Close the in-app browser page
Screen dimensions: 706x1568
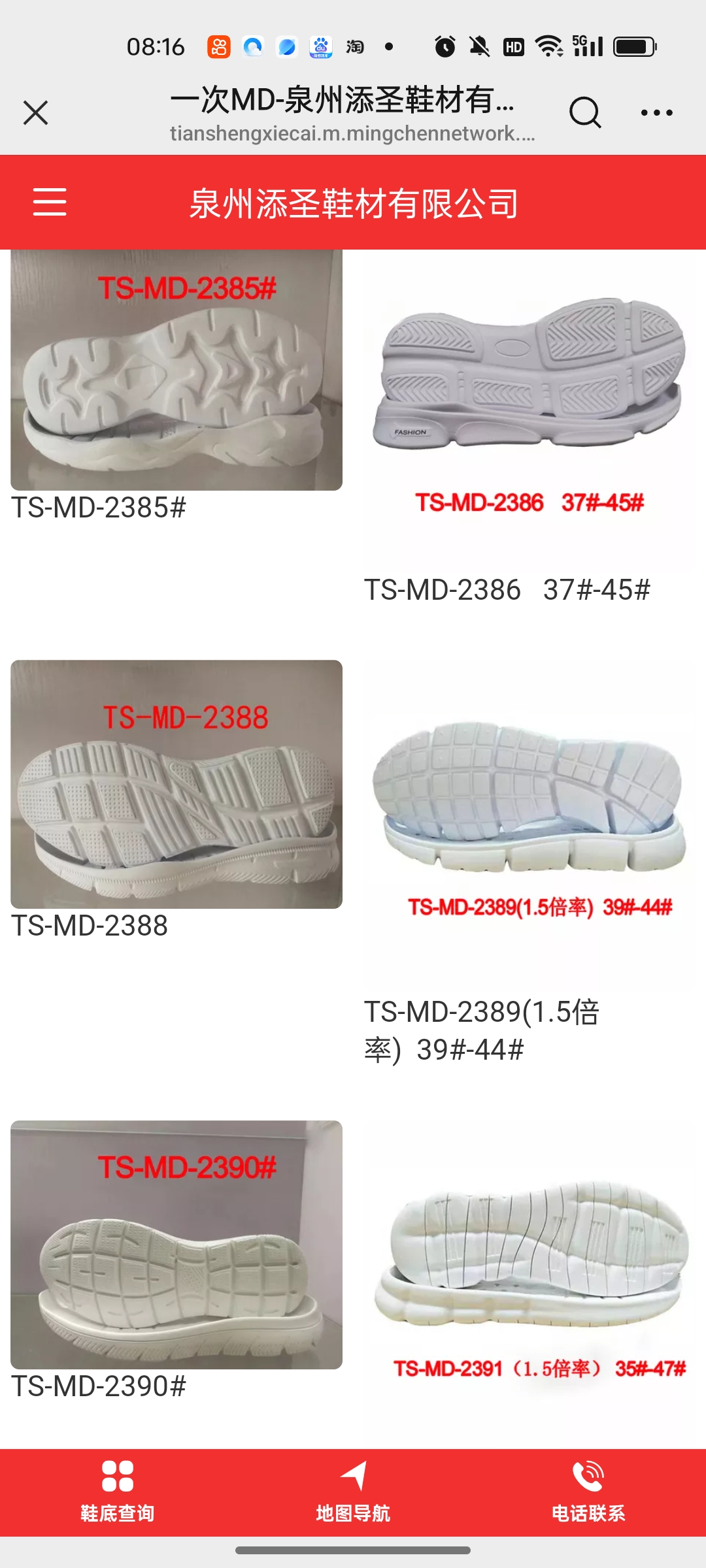pyautogui.click(x=36, y=113)
